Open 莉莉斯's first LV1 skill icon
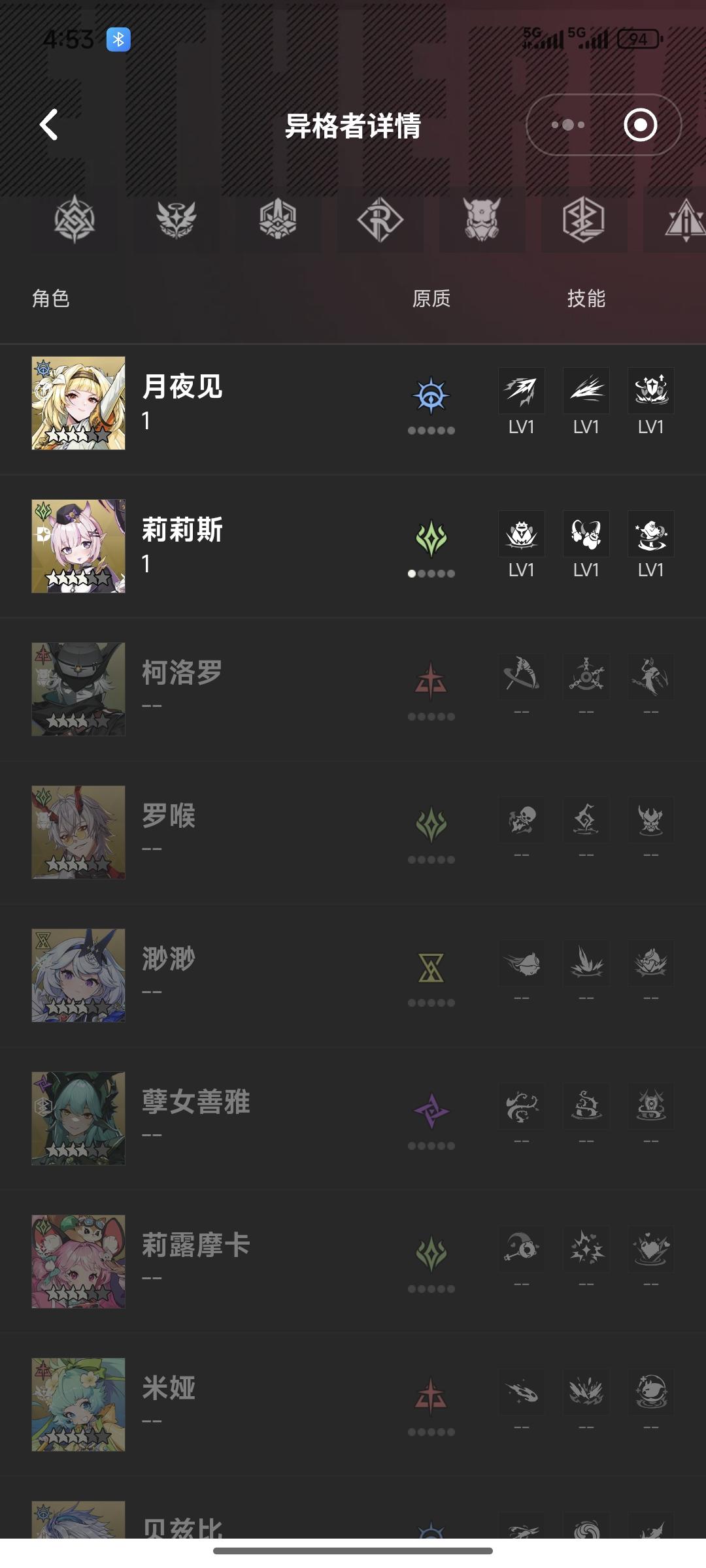This screenshot has width=706, height=1568. click(x=521, y=534)
